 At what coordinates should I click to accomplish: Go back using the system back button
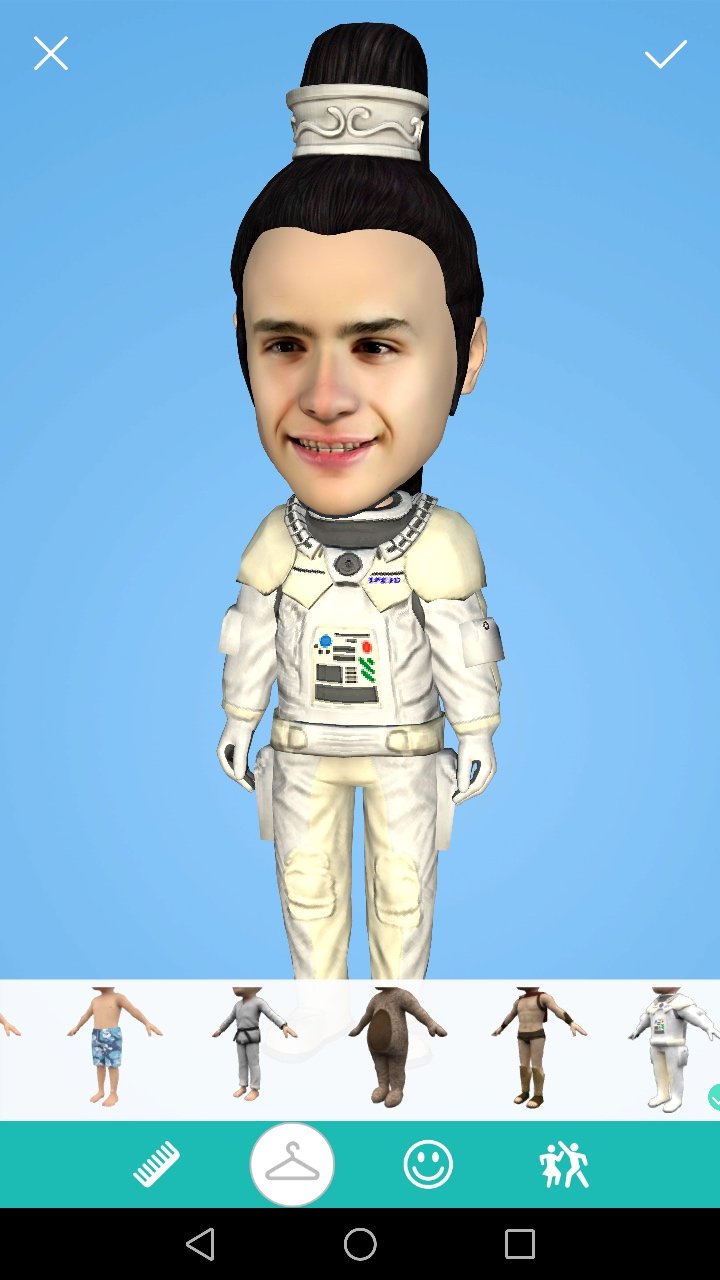pos(200,1244)
